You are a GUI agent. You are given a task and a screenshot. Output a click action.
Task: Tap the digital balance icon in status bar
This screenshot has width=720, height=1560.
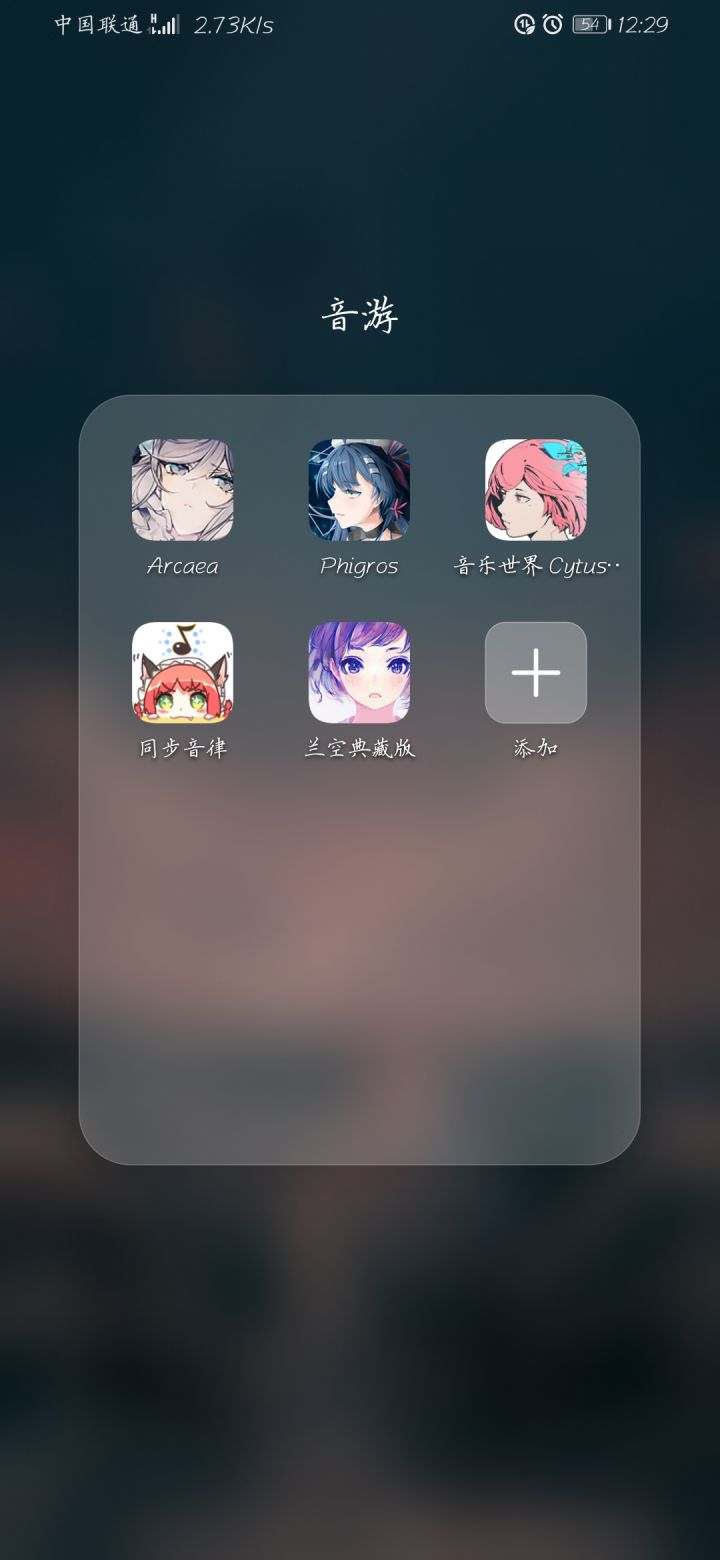522,25
